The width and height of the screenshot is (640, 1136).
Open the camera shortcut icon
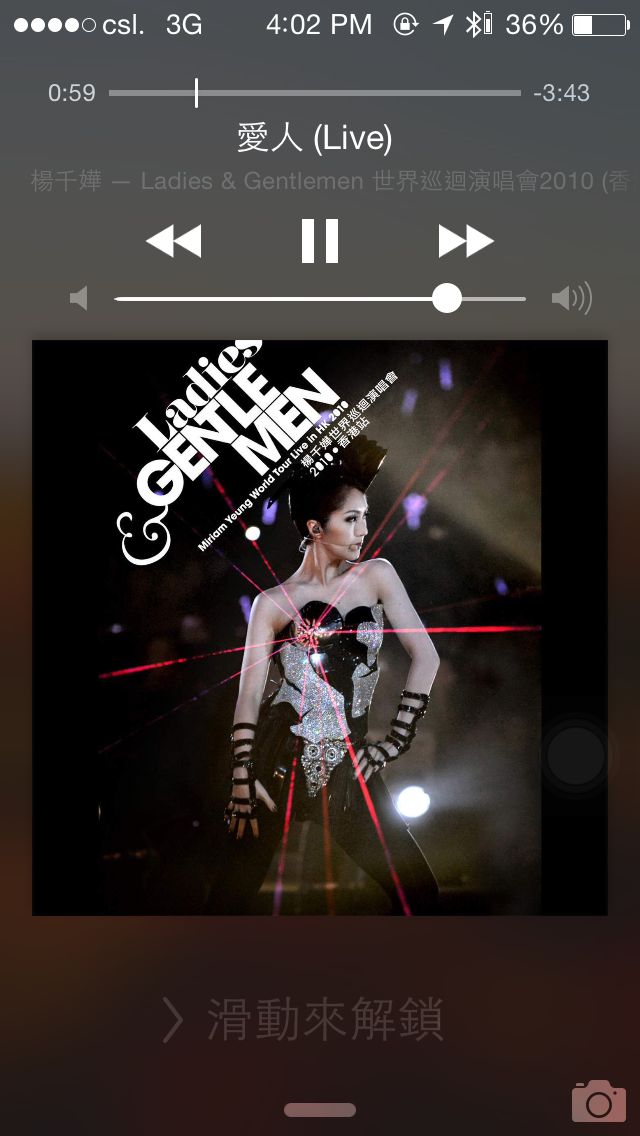[598, 1101]
